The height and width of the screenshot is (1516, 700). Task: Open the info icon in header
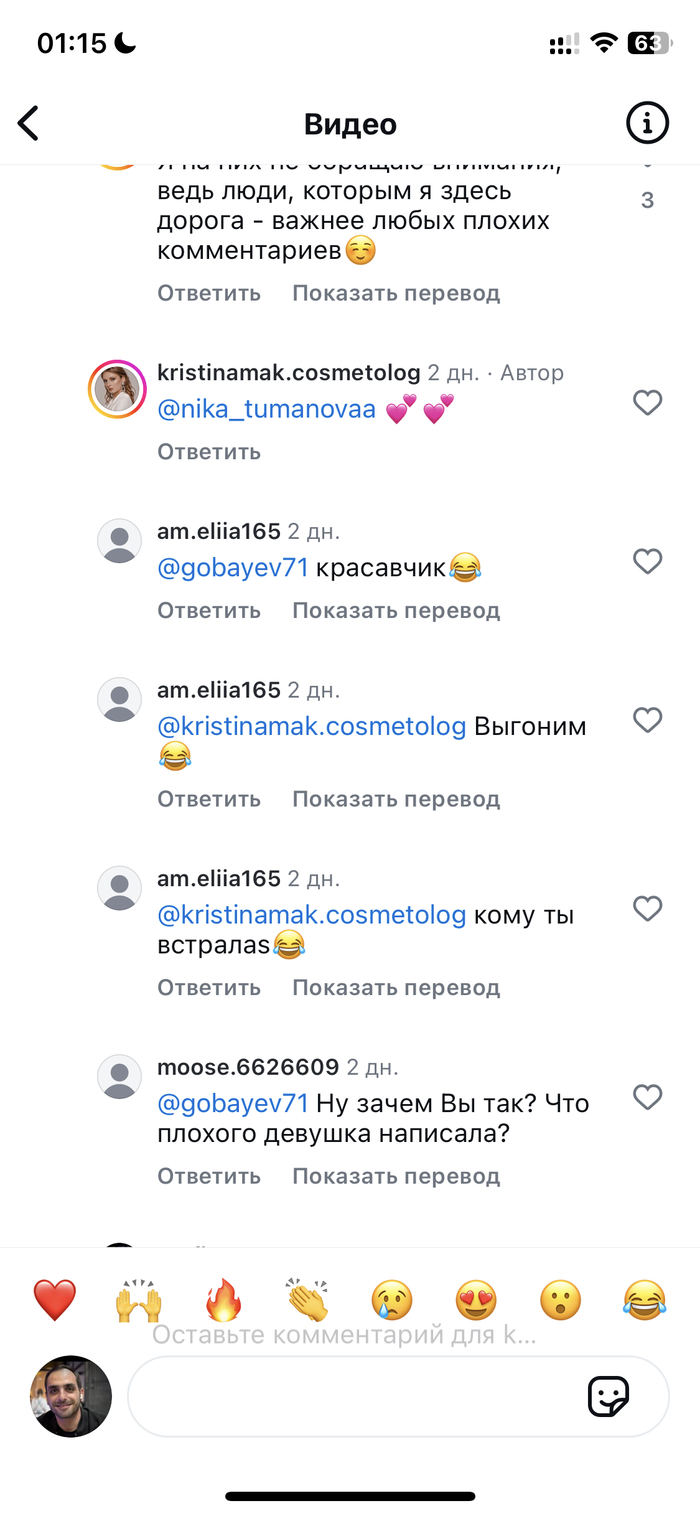click(x=647, y=124)
